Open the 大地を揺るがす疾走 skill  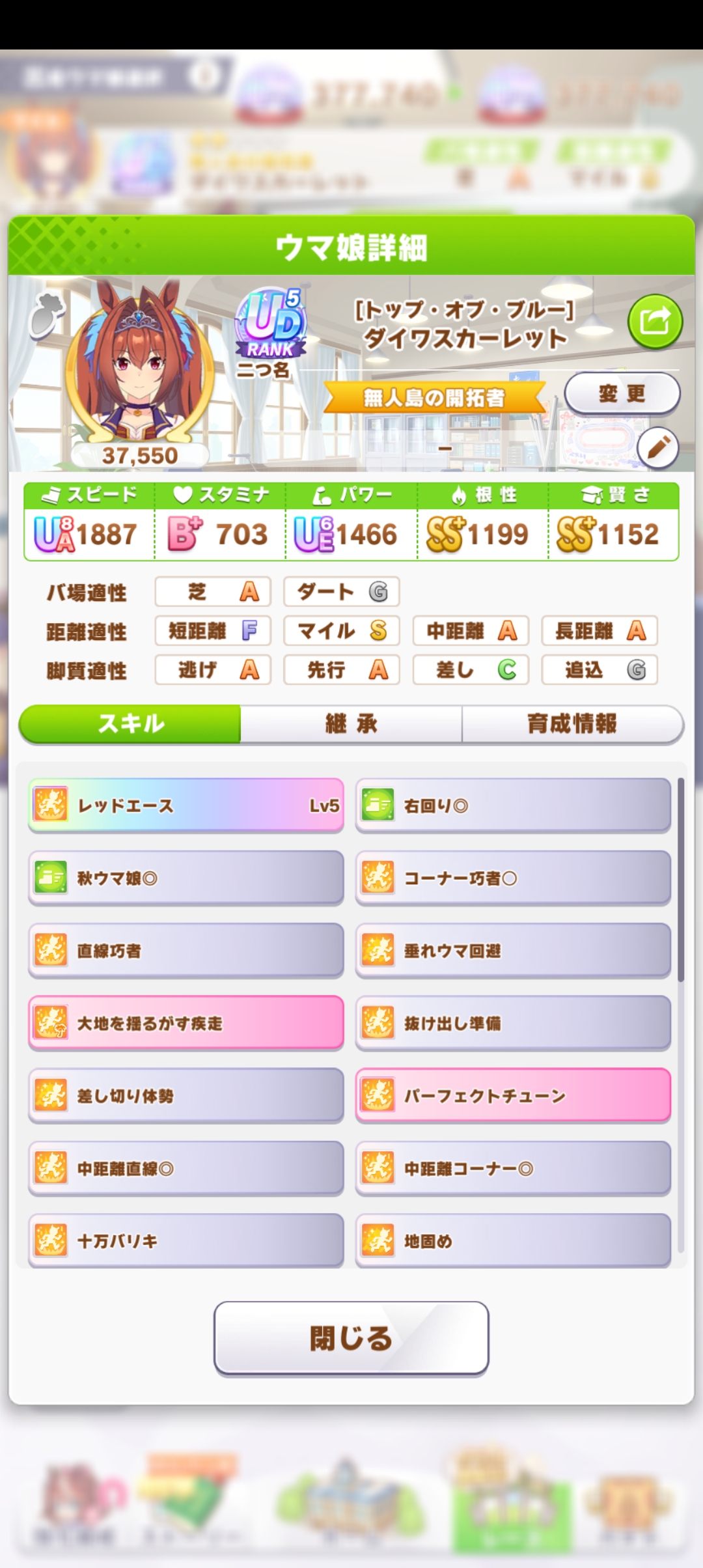(x=186, y=1023)
